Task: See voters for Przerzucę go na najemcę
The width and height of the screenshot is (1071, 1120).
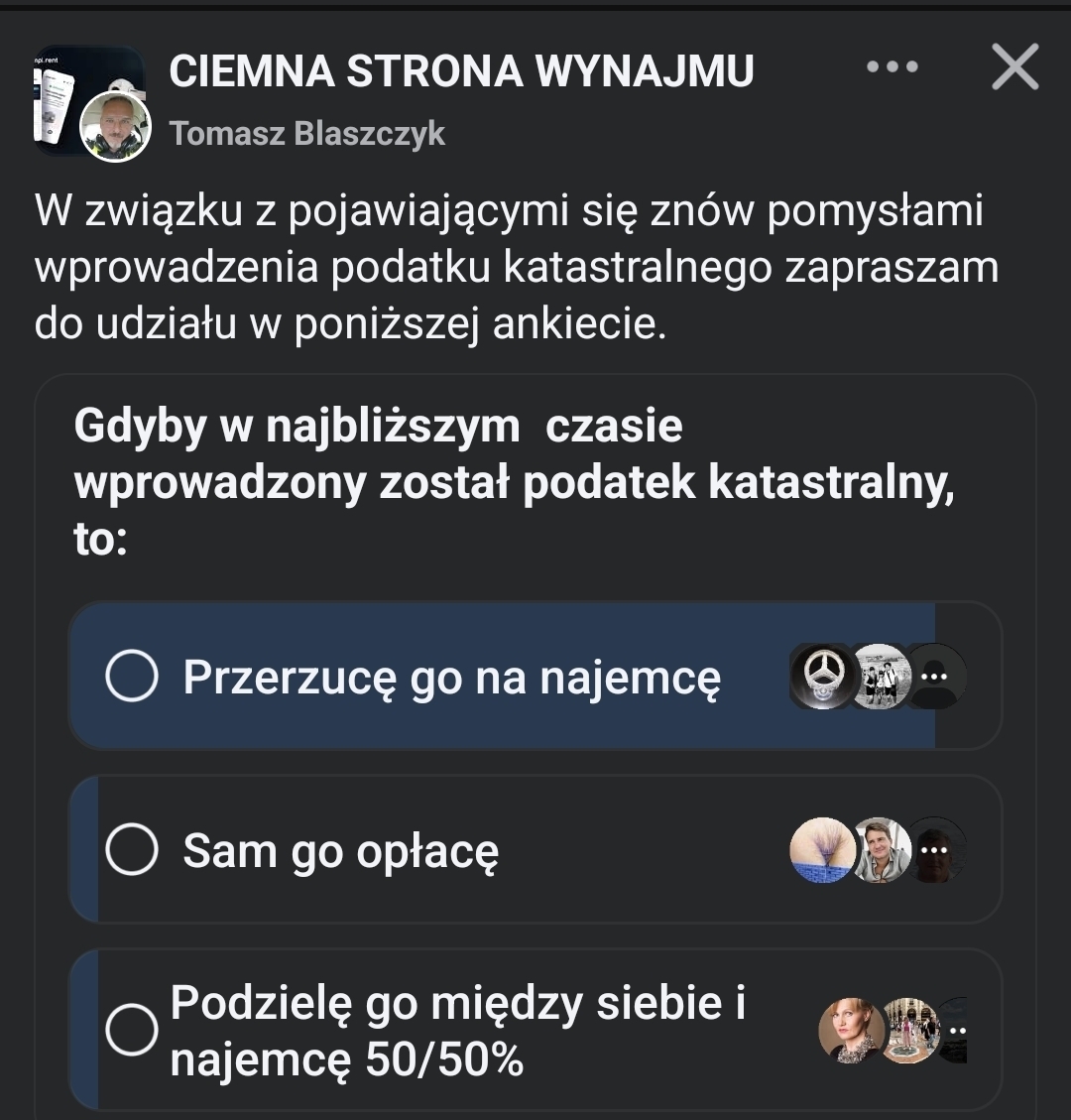Action: coord(879,677)
